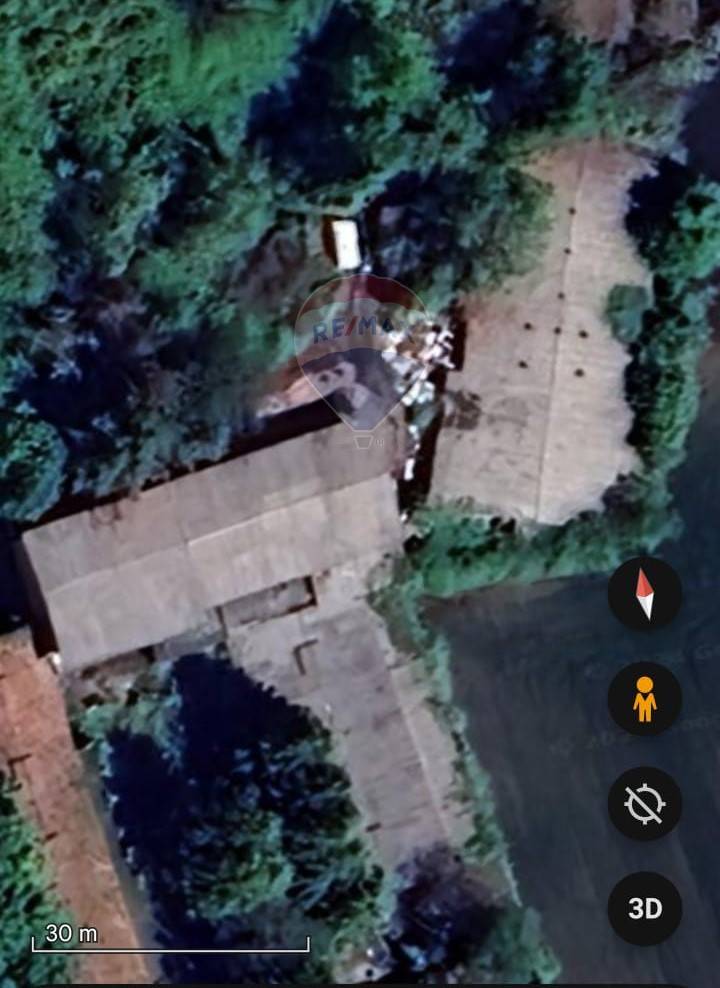Screen dimensions: 720x988
Task: Tap the my location button
Action: point(645,803)
